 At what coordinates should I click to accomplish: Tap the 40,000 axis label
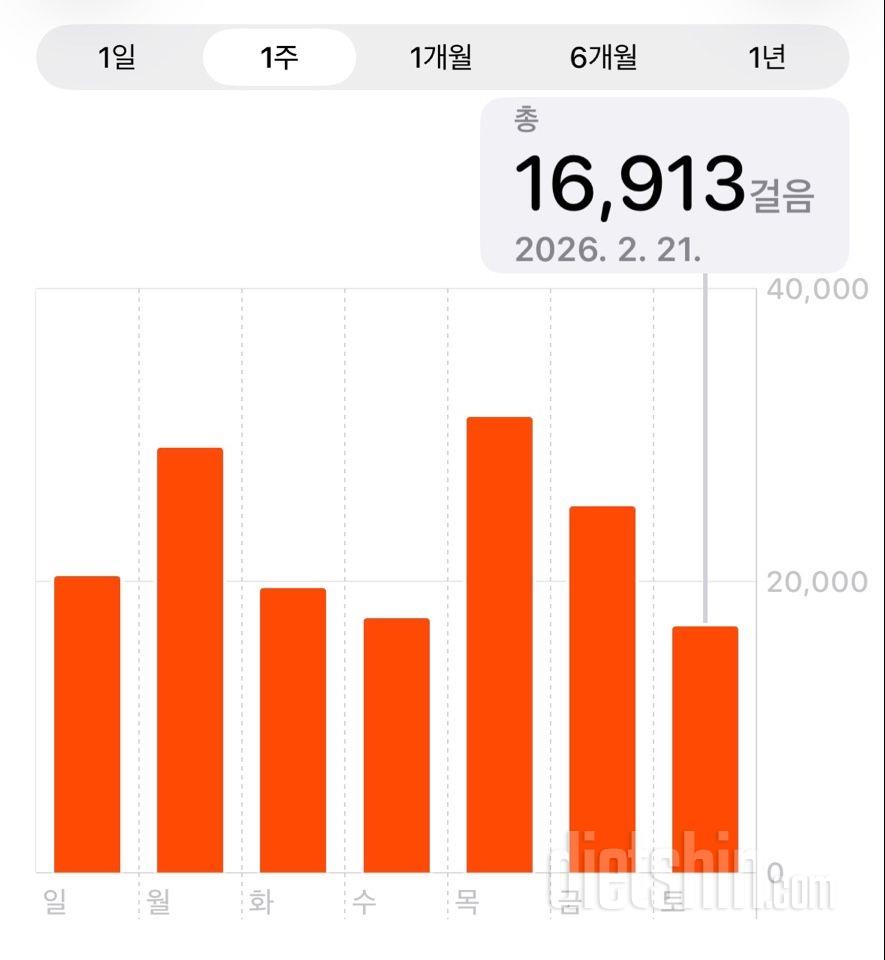point(817,290)
